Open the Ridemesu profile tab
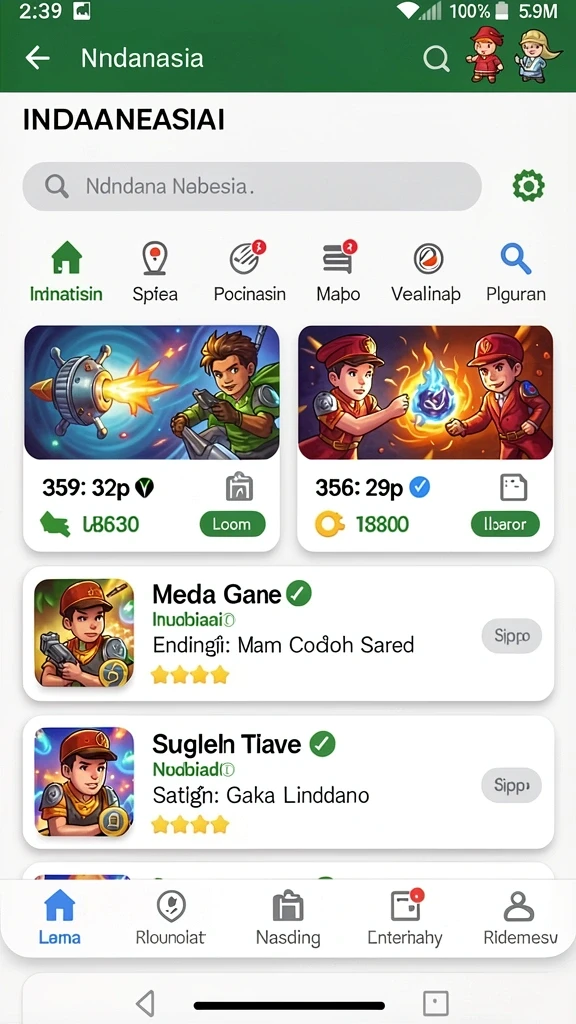 tap(520, 919)
